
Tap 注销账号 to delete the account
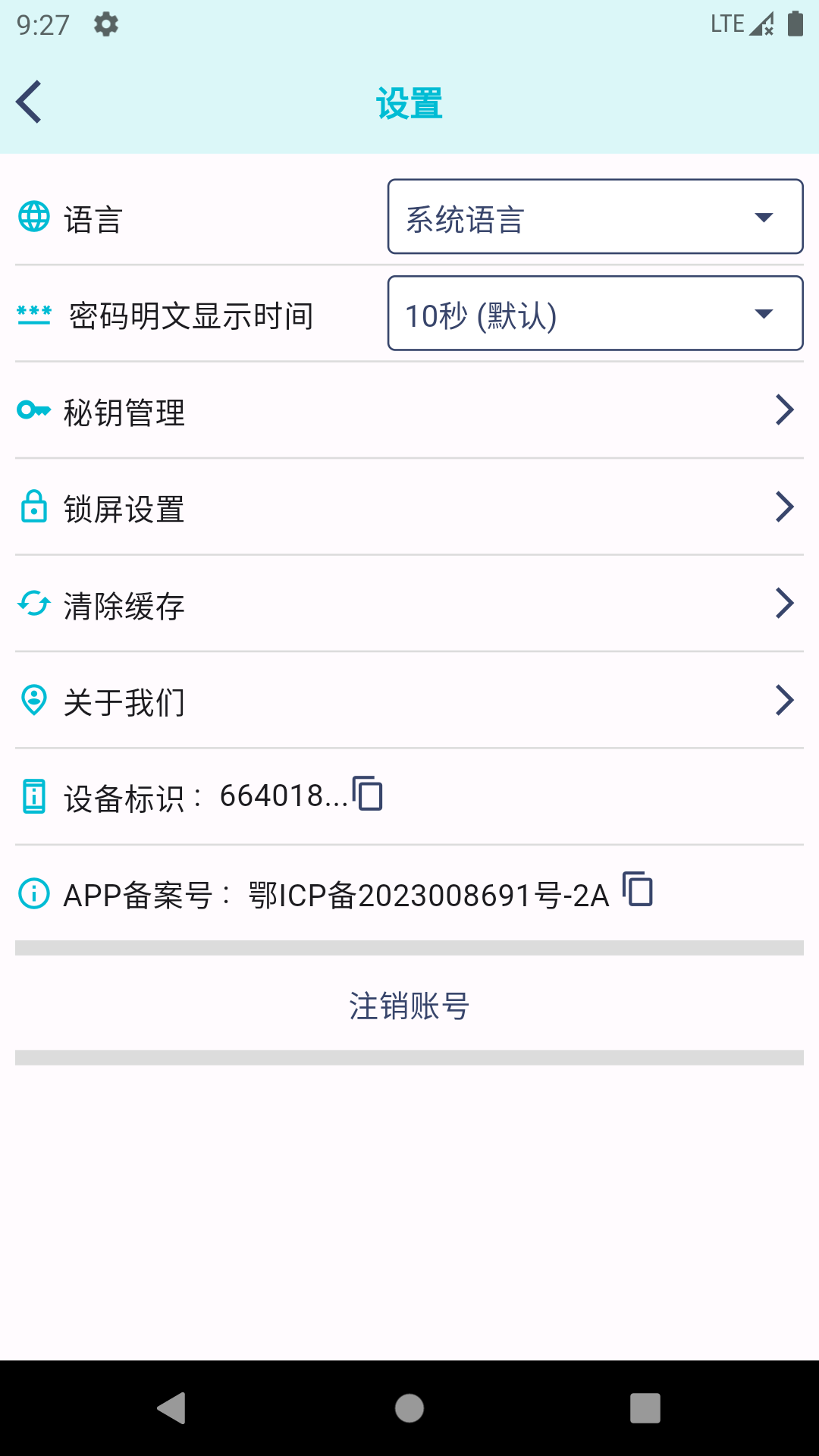[409, 1006]
